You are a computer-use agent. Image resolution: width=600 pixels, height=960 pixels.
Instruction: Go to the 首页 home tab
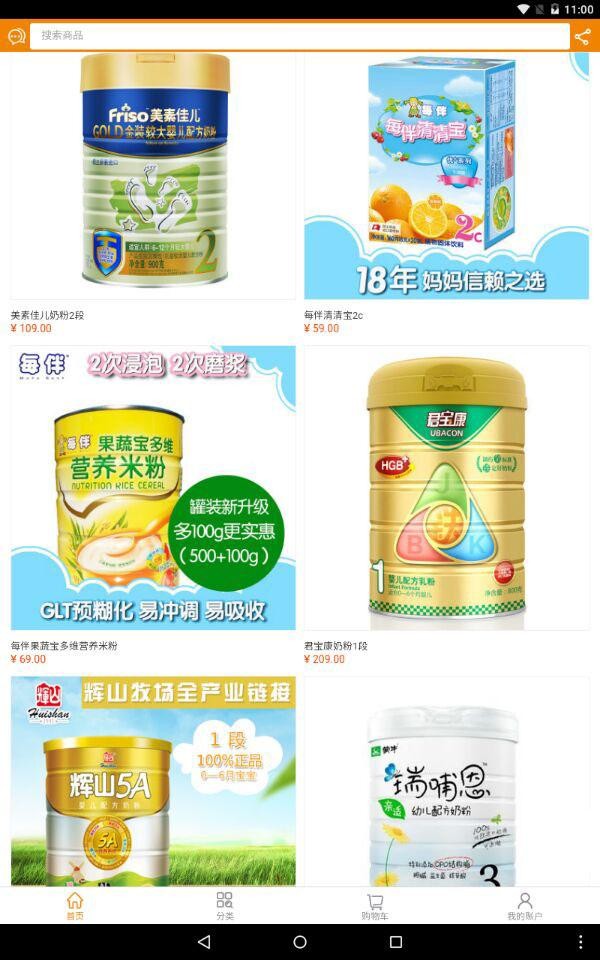pos(75,906)
